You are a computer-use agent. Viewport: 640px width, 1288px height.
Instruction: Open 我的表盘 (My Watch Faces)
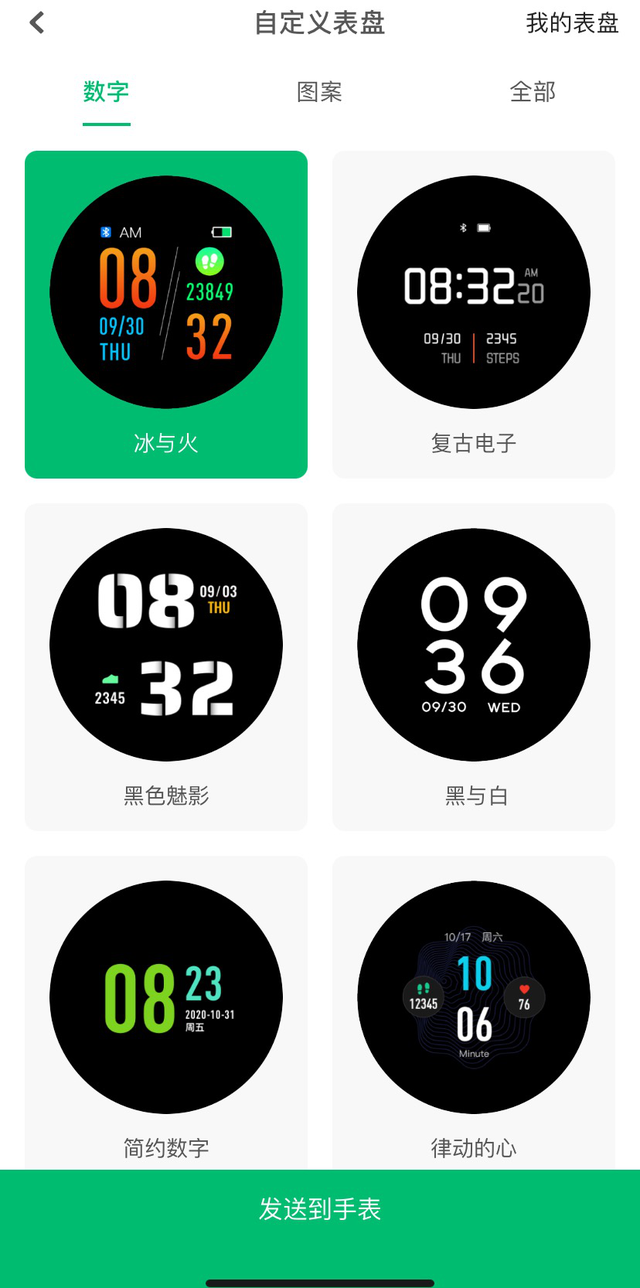572,23
